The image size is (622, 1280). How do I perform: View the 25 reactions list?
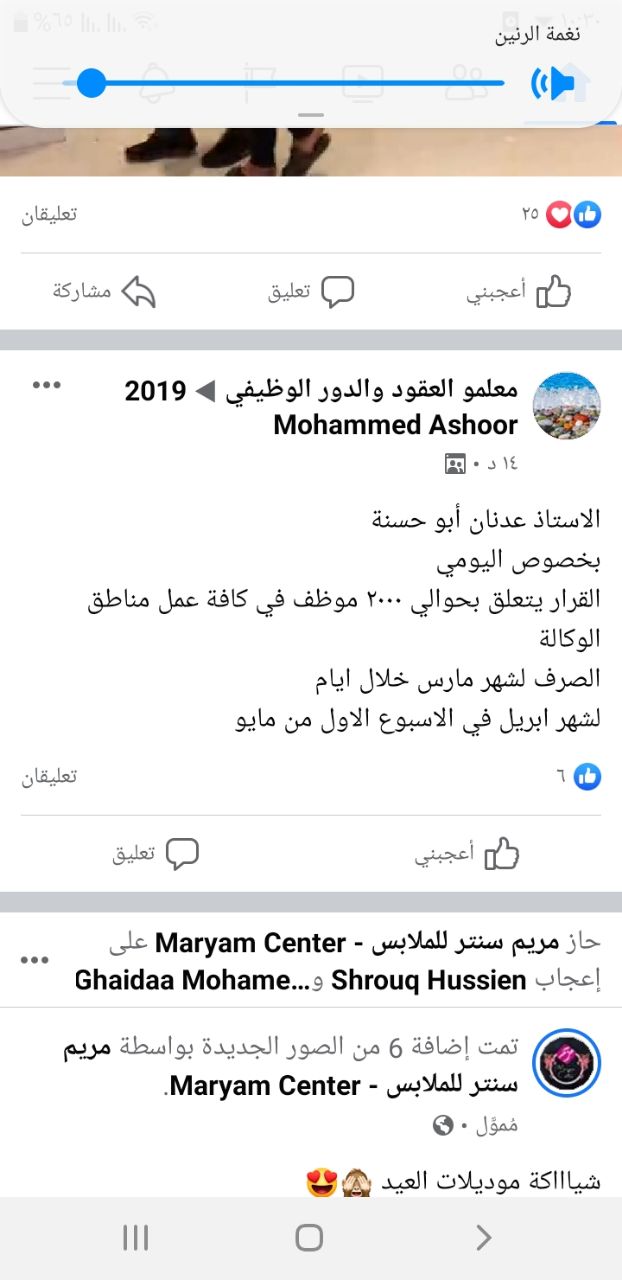point(560,214)
